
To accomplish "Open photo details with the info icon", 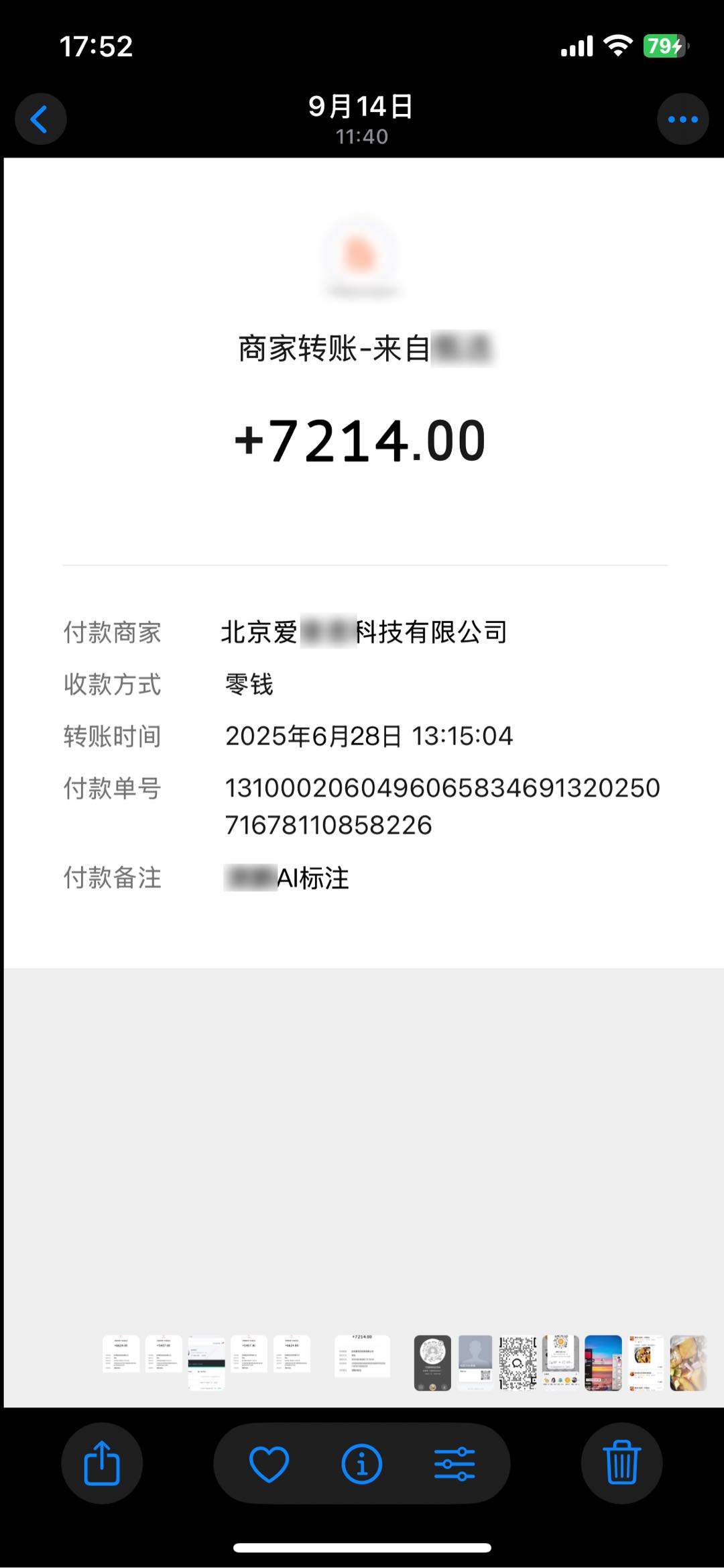I will tap(361, 1464).
